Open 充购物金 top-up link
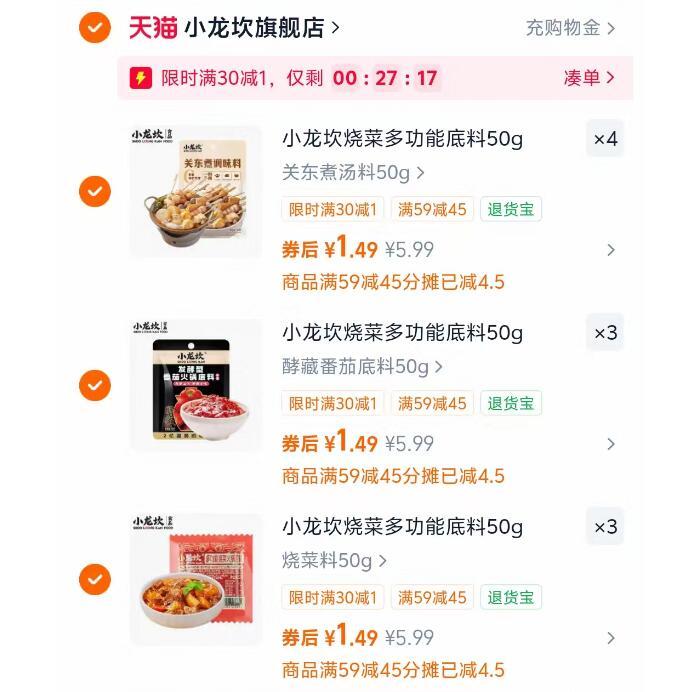Screen dimensions: 683x692 coord(570,28)
